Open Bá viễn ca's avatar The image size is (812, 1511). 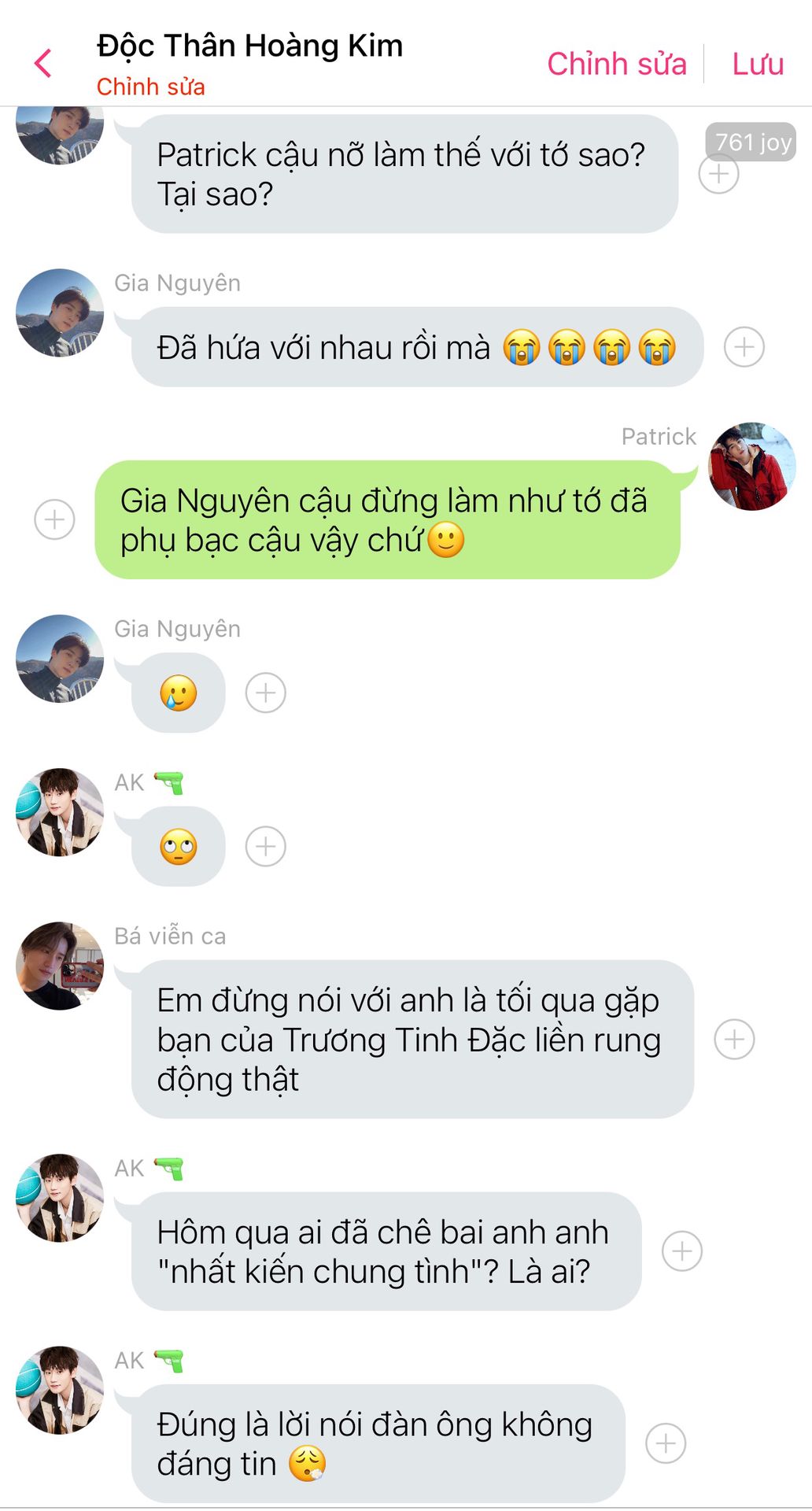[x=60, y=966]
